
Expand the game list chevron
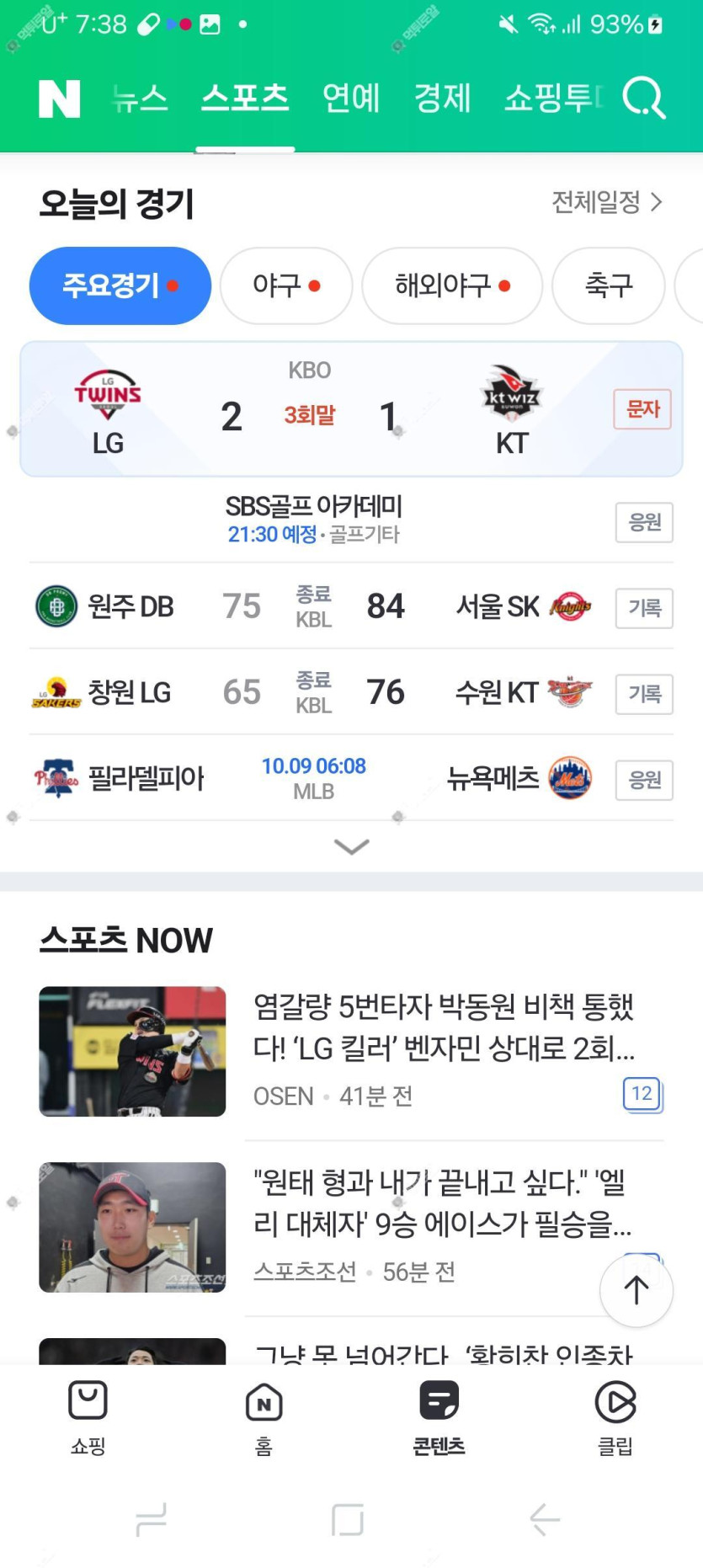point(351,846)
